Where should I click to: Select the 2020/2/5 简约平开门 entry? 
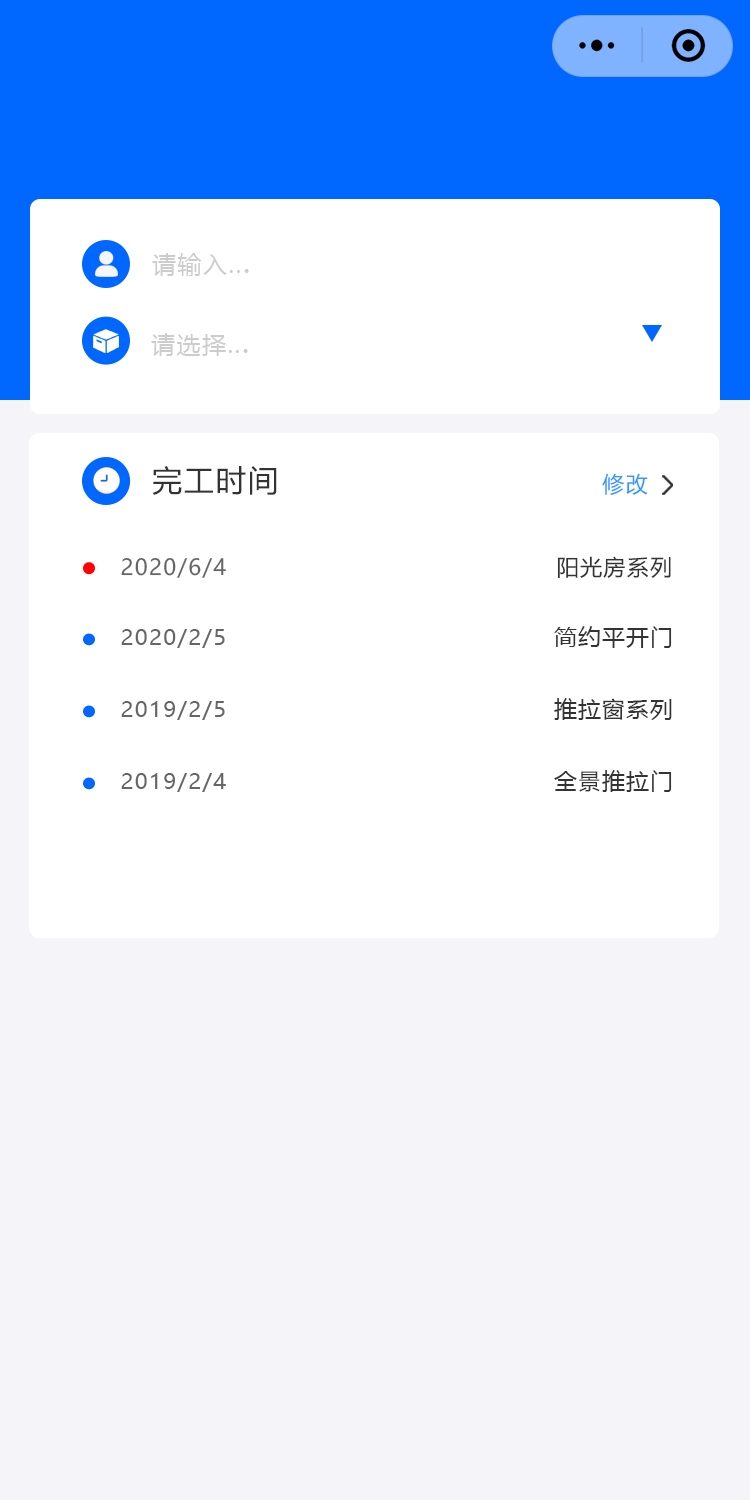coord(376,638)
